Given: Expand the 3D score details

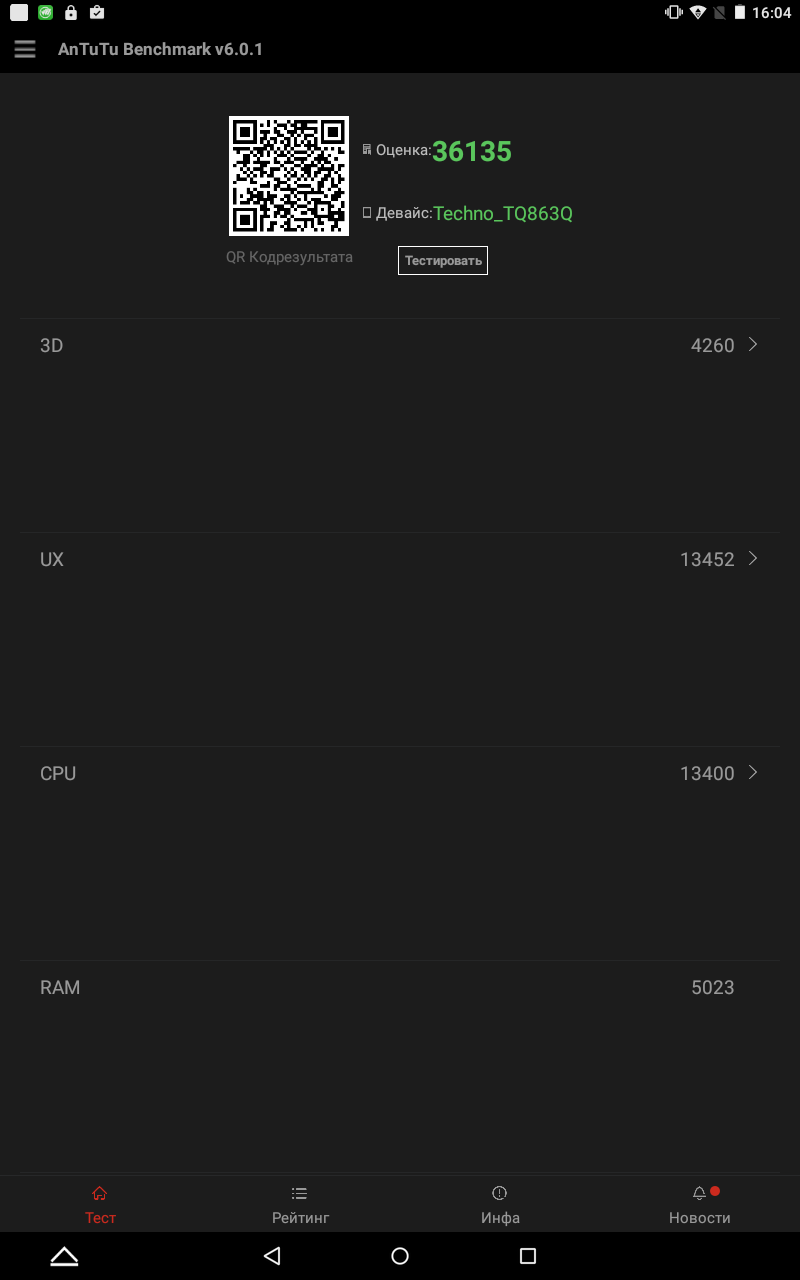Looking at the screenshot, I should coord(400,345).
